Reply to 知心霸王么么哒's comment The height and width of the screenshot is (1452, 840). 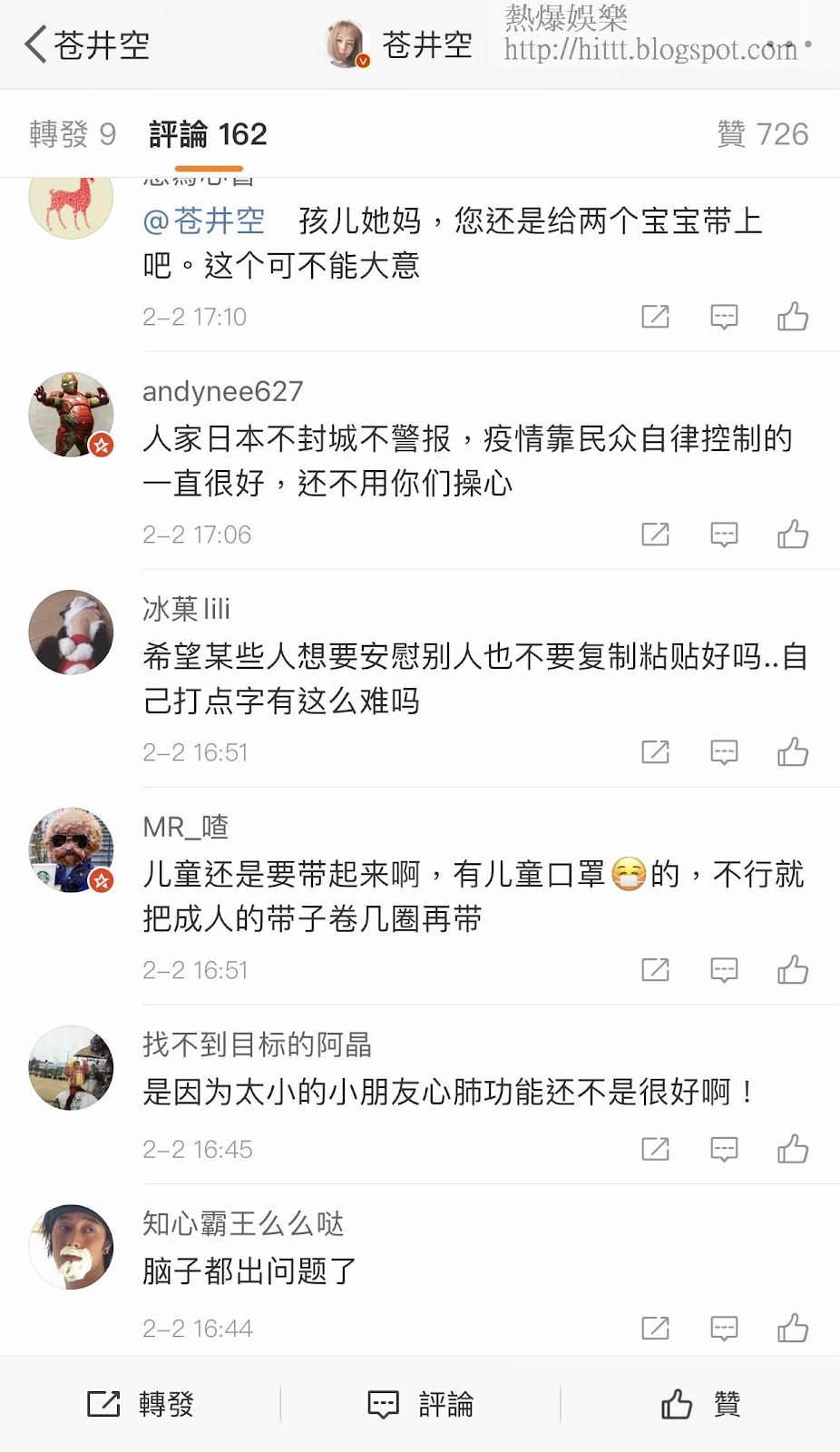tap(723, 1329)
